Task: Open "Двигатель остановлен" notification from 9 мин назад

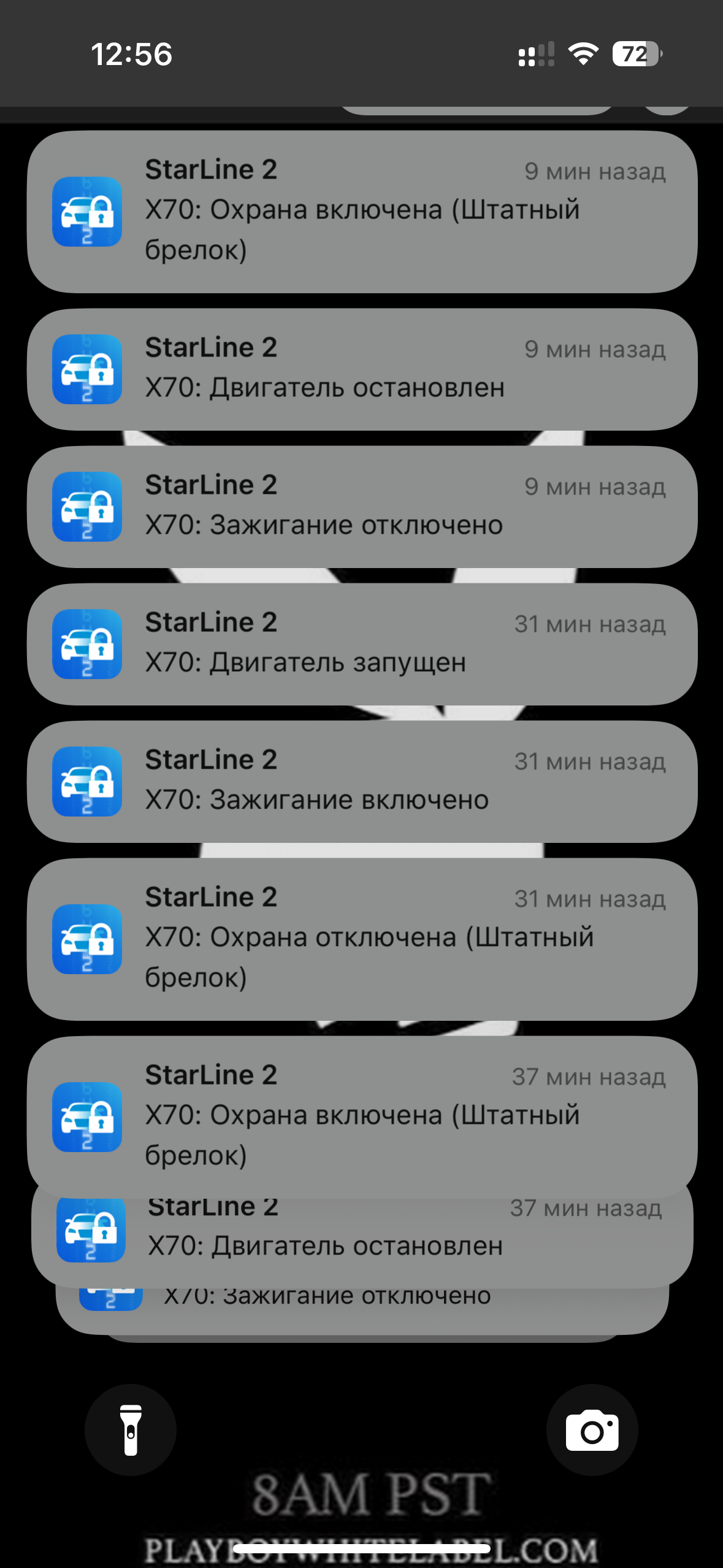Action: point(362,369)
